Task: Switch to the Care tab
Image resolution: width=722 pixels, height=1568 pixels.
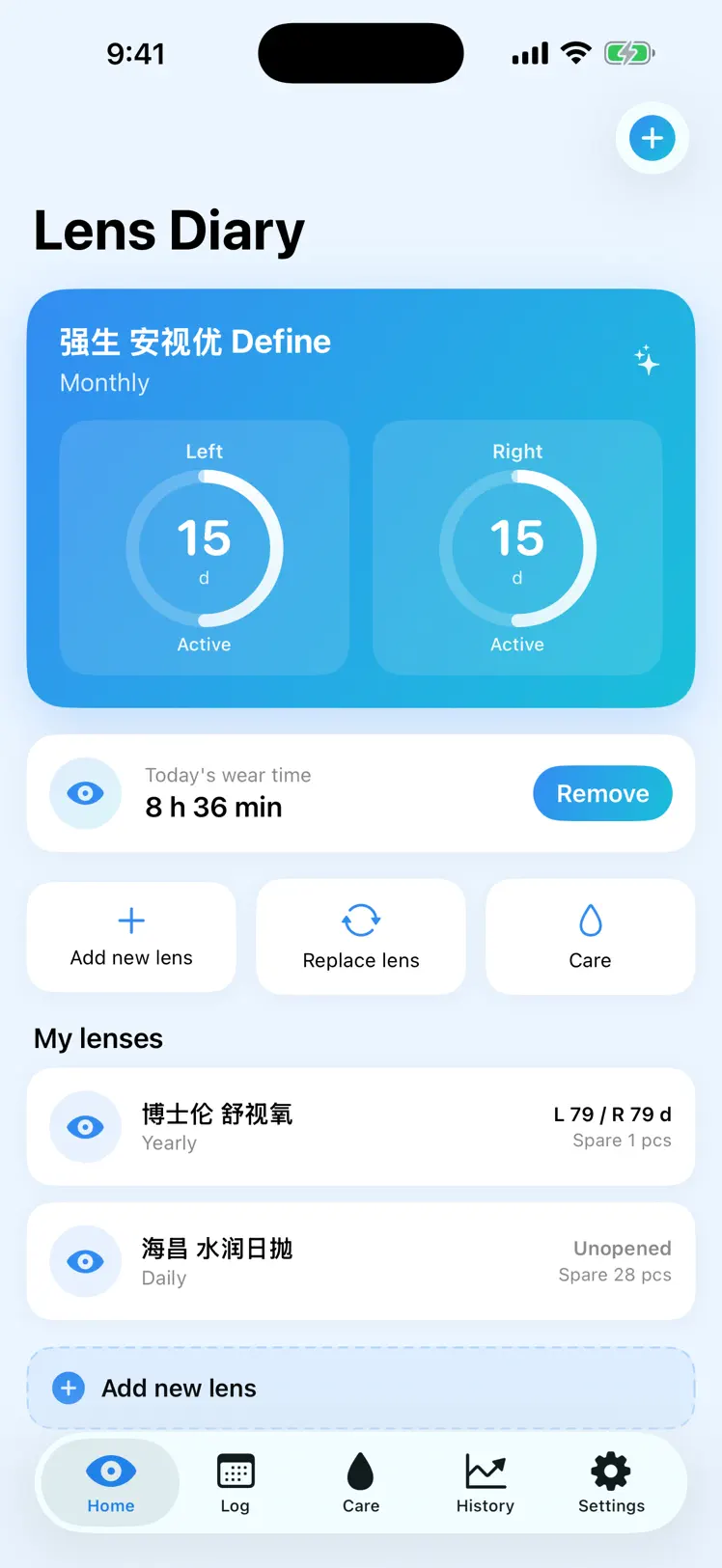Action: click(360, 1483)
